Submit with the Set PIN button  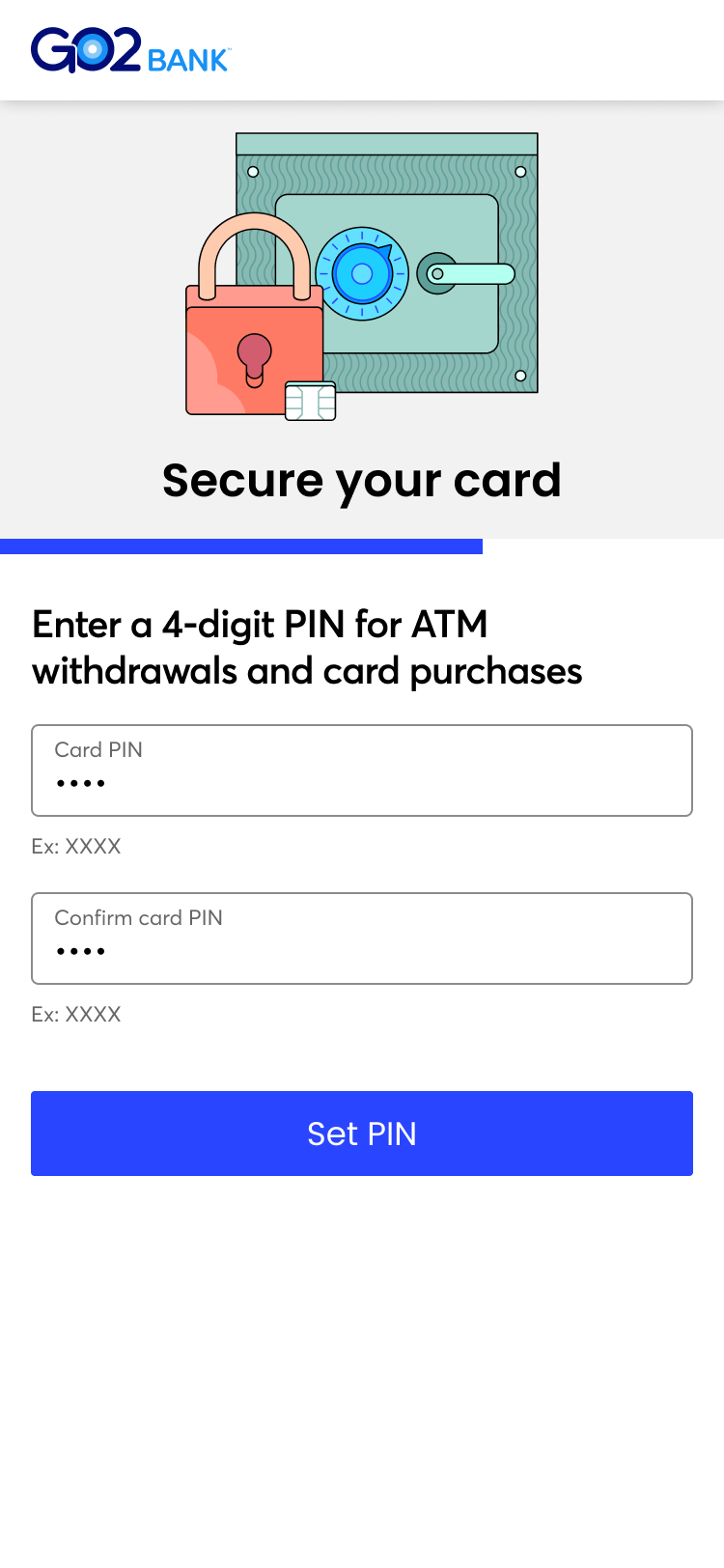click(x=362, y=1134)
